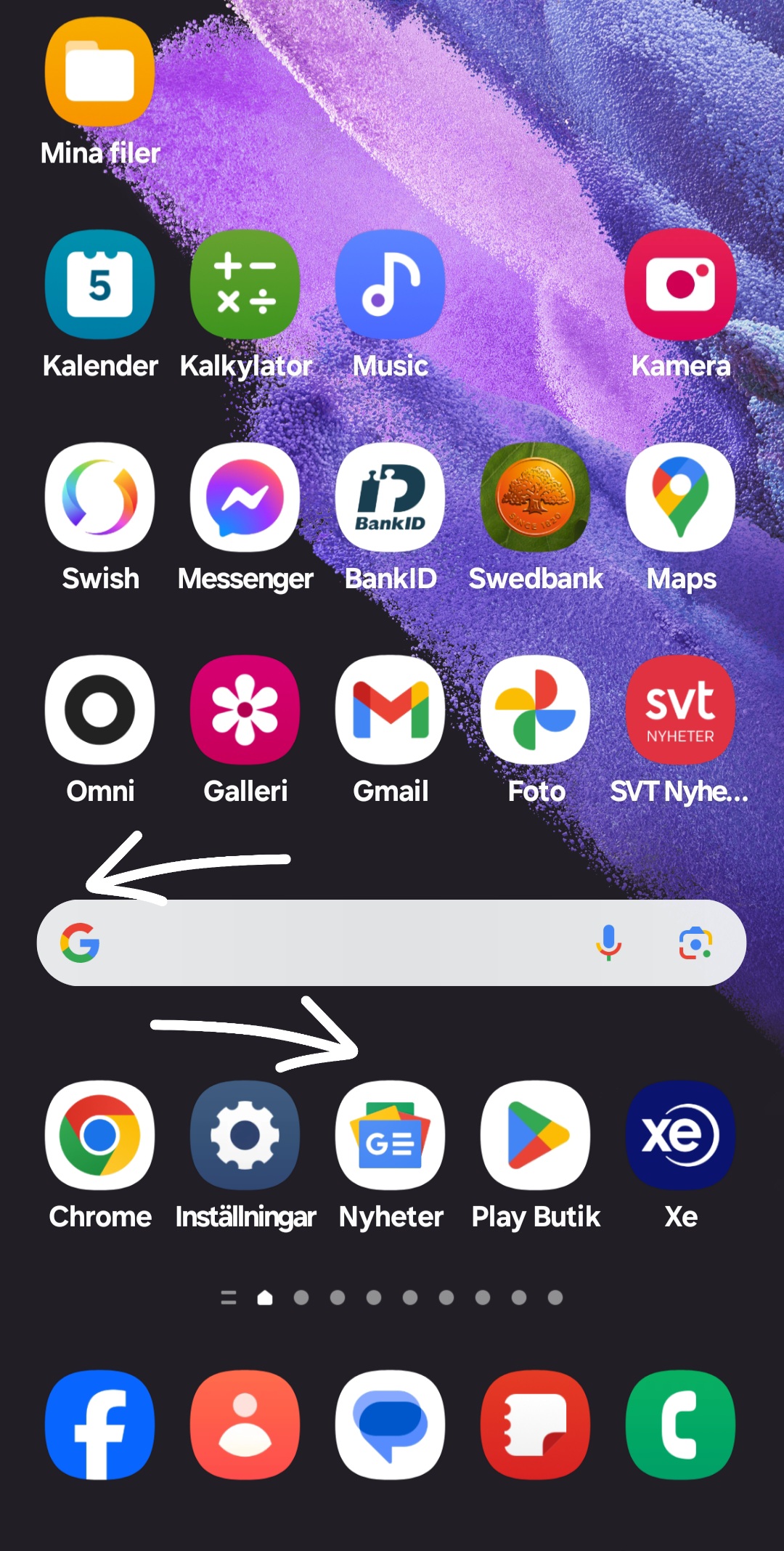Viewport: 784px width, 1551px height.
Task: Open Chrome browser
Action: pos(99,1135)
